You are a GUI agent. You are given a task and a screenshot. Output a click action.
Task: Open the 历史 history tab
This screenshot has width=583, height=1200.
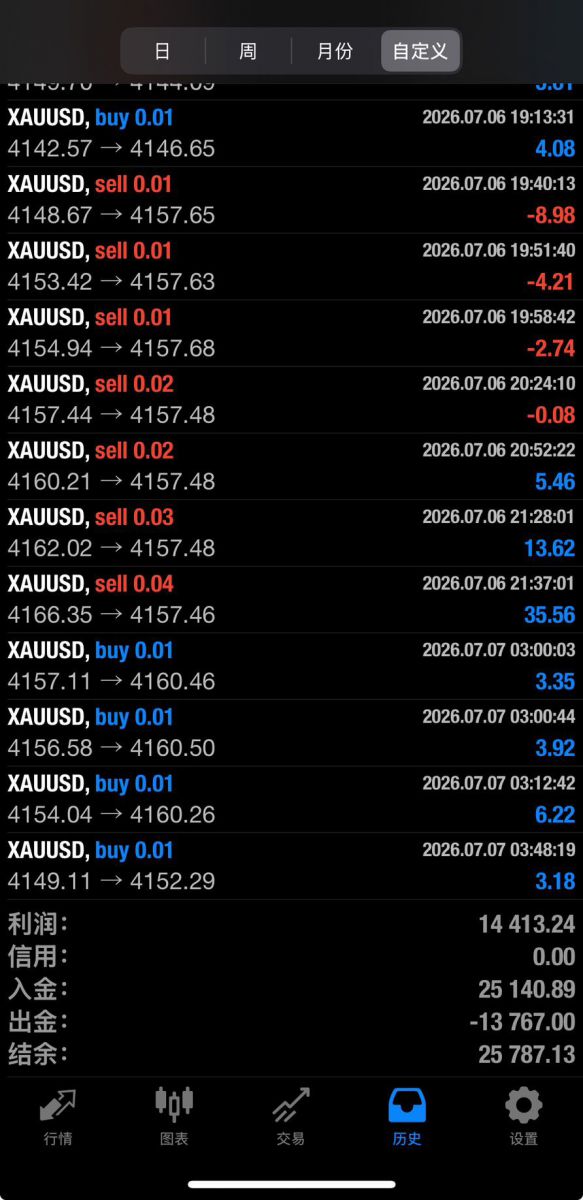[x=407, y=1116]
